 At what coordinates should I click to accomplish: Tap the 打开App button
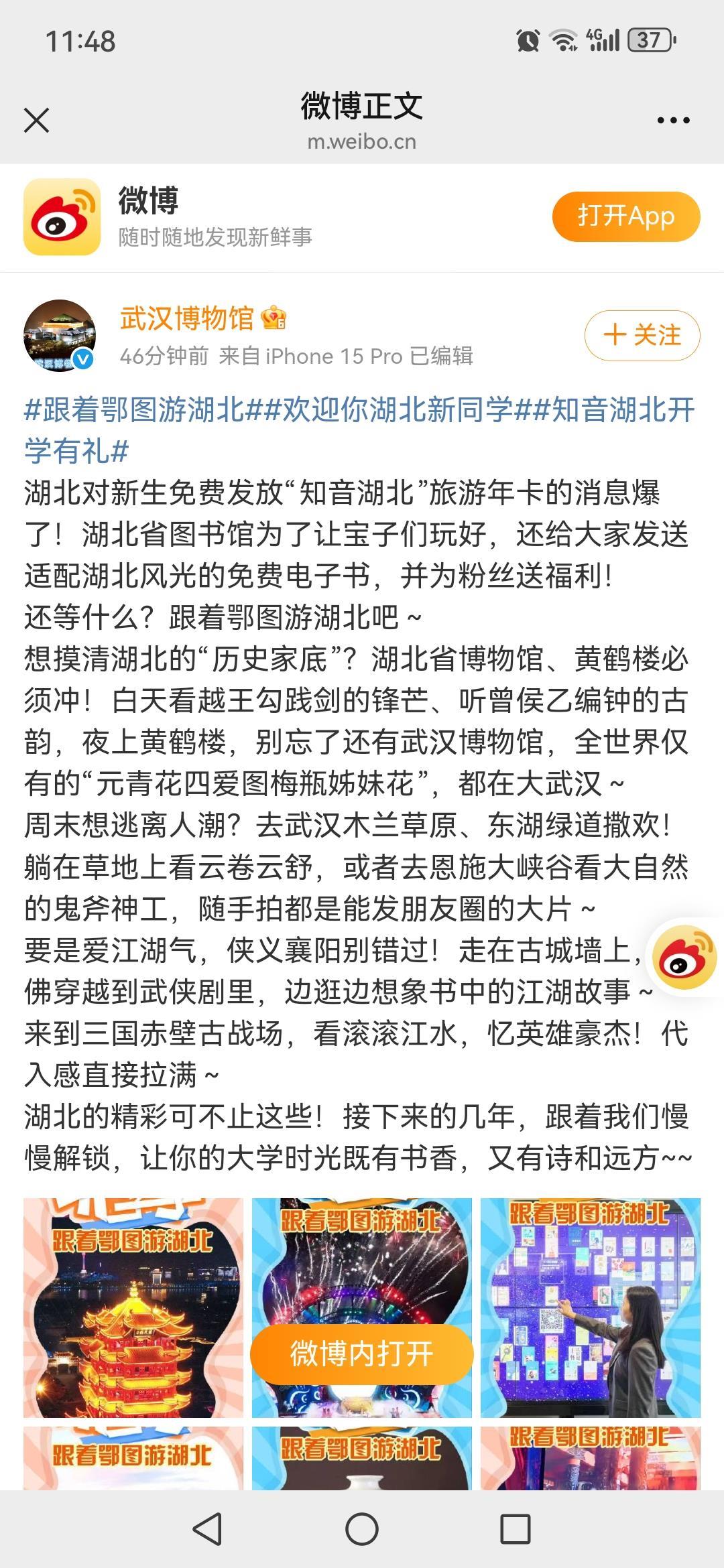pyautogui.click(x=626, y=216)
